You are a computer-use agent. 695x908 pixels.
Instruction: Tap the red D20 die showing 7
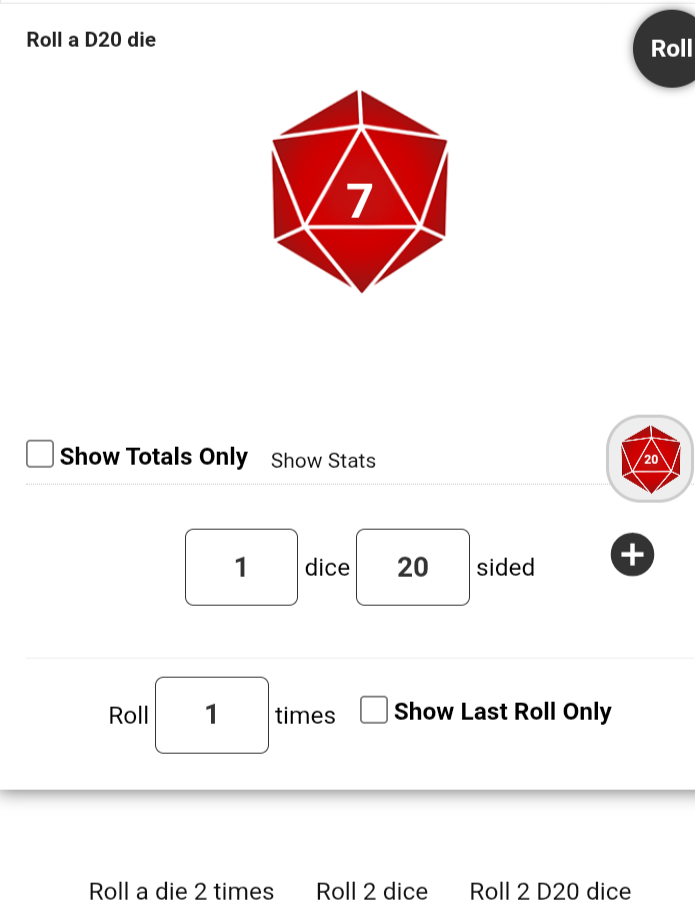pyautogui.click(x=360, y=191)
